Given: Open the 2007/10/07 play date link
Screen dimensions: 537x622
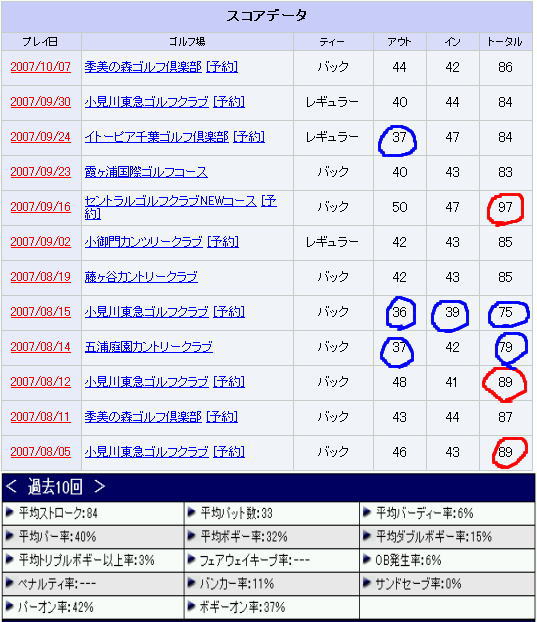Looking at the screenshot, I should pos(40,67).
